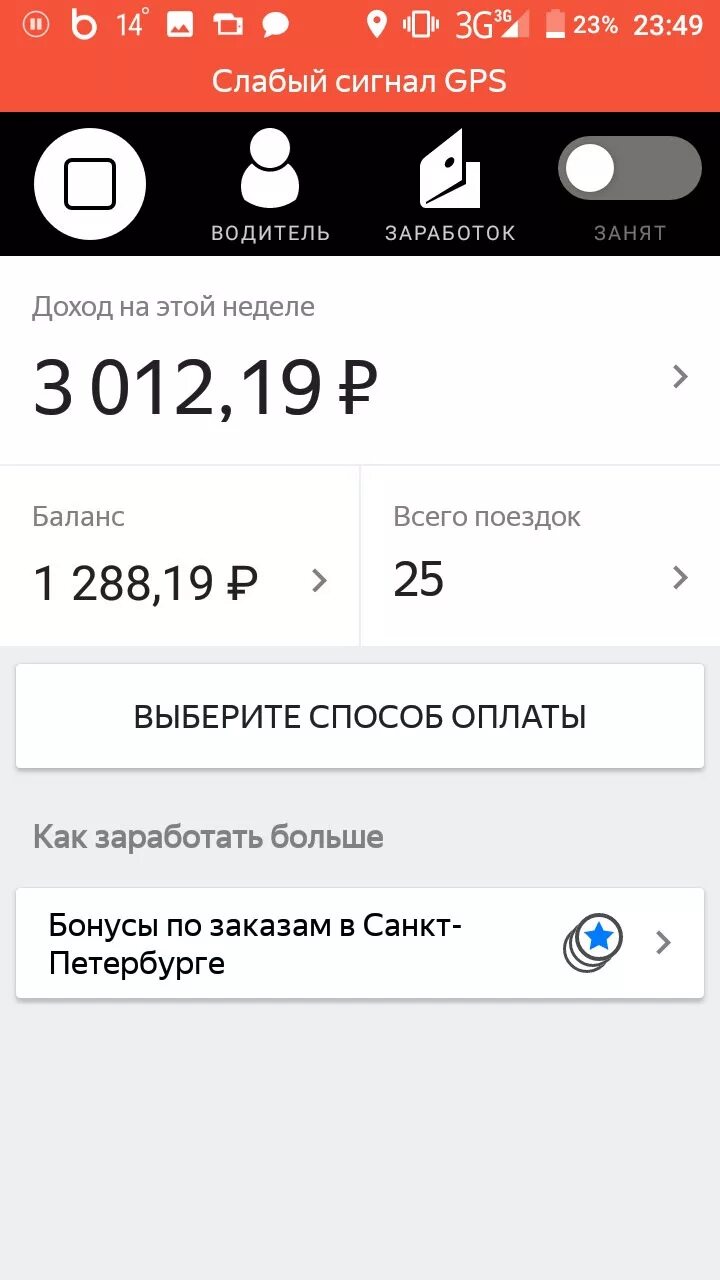Screen dimensions: 720x1280
Task: Switch to the Заработок section
Action: [450, 187]
